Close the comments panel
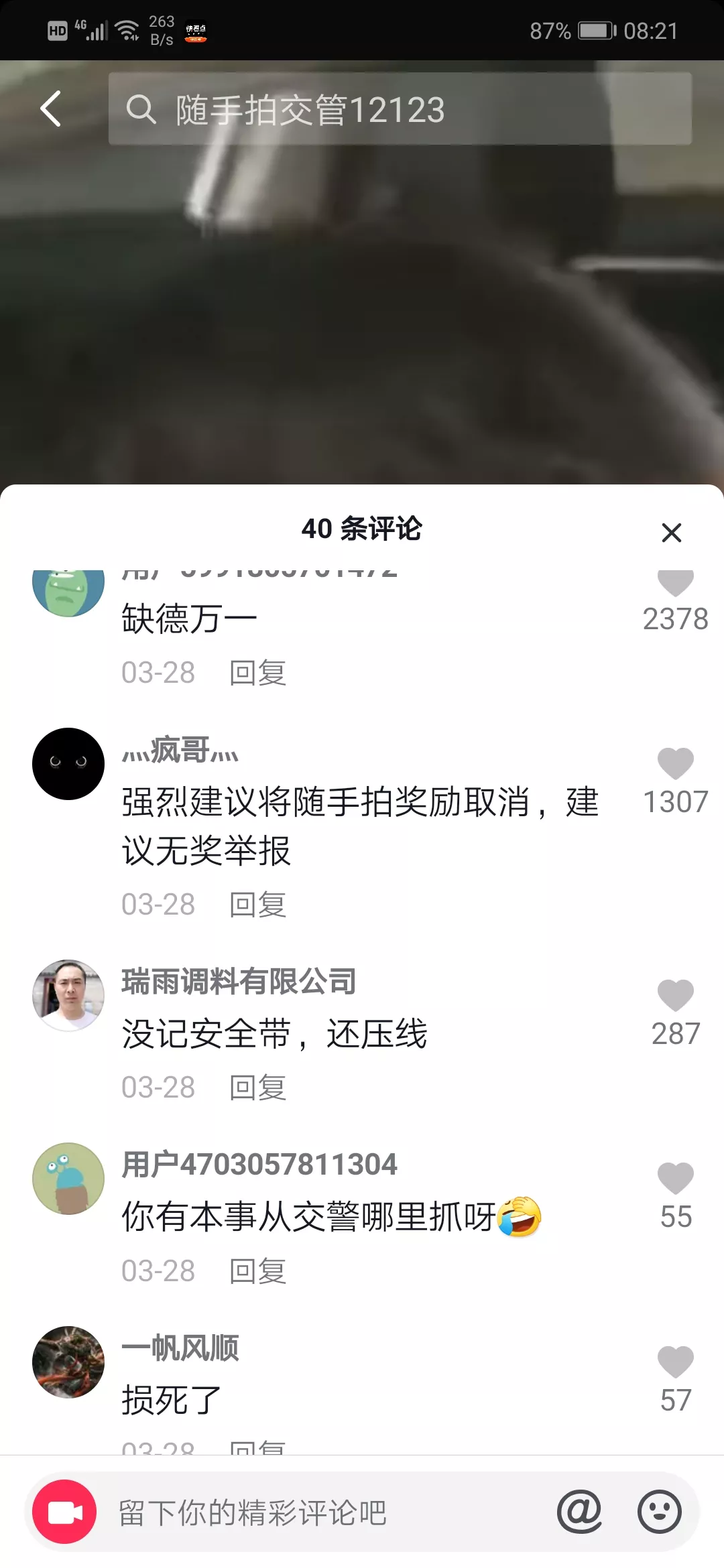This screenshot has height=1568, width=724. (x=671, y=533)
